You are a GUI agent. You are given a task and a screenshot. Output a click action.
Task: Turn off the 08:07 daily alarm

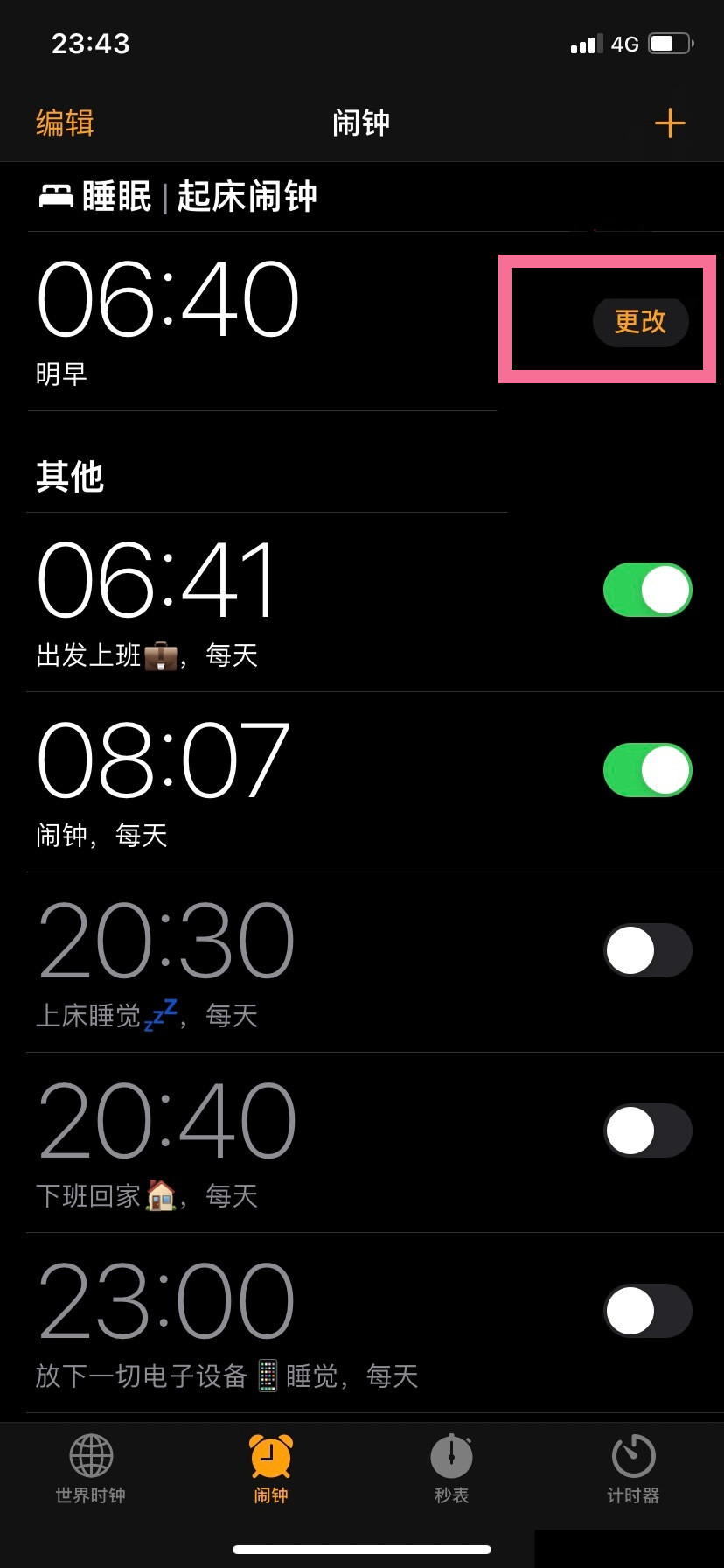pos(647,770)
